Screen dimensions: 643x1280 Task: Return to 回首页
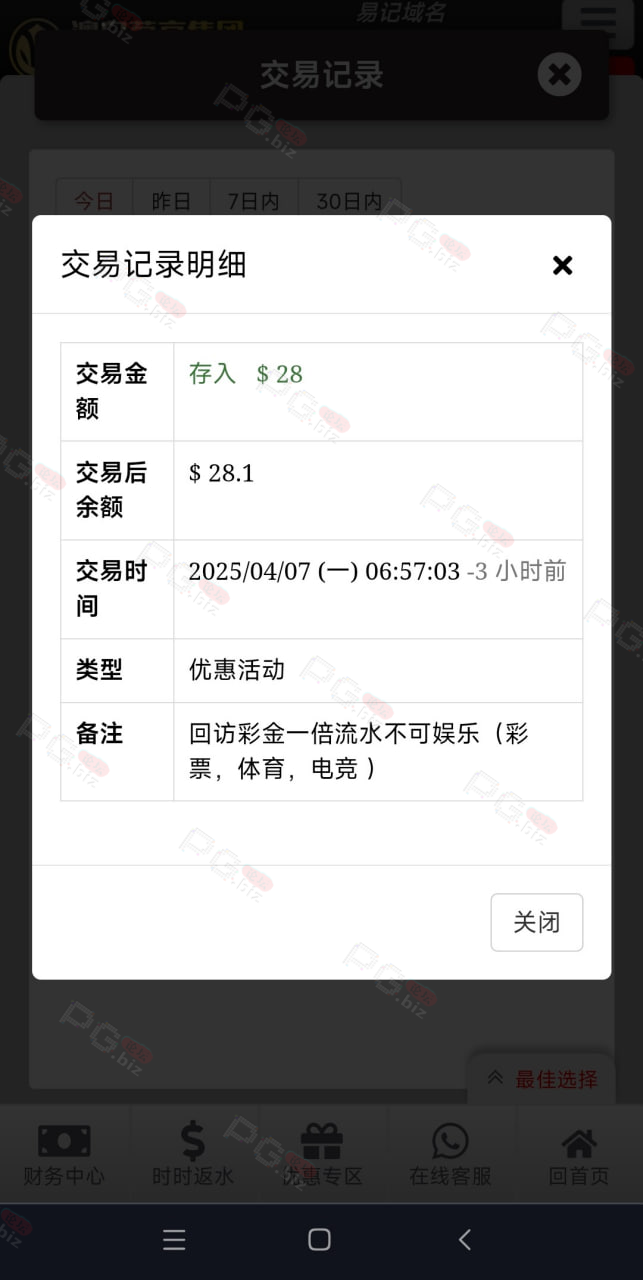[579, 1154]
